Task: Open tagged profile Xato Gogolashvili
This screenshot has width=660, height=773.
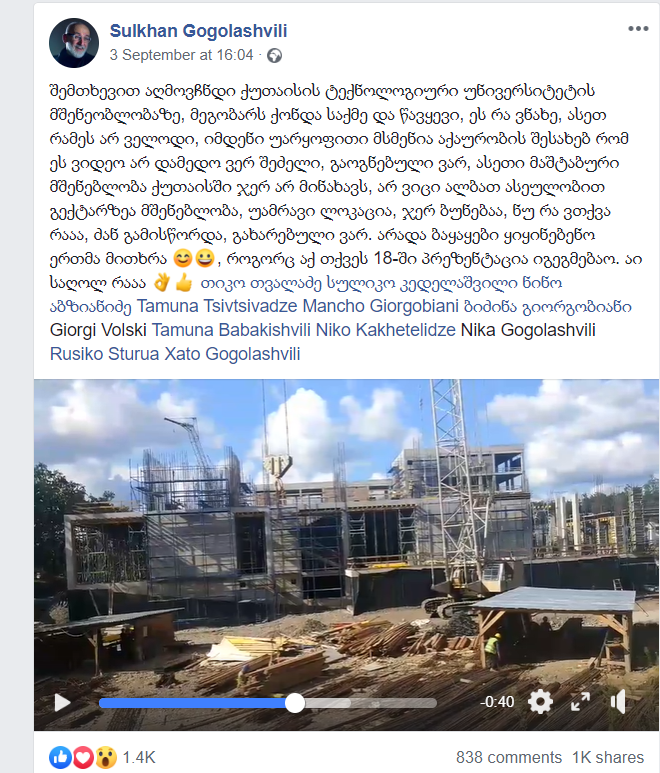Action: (x=235, y=354)
